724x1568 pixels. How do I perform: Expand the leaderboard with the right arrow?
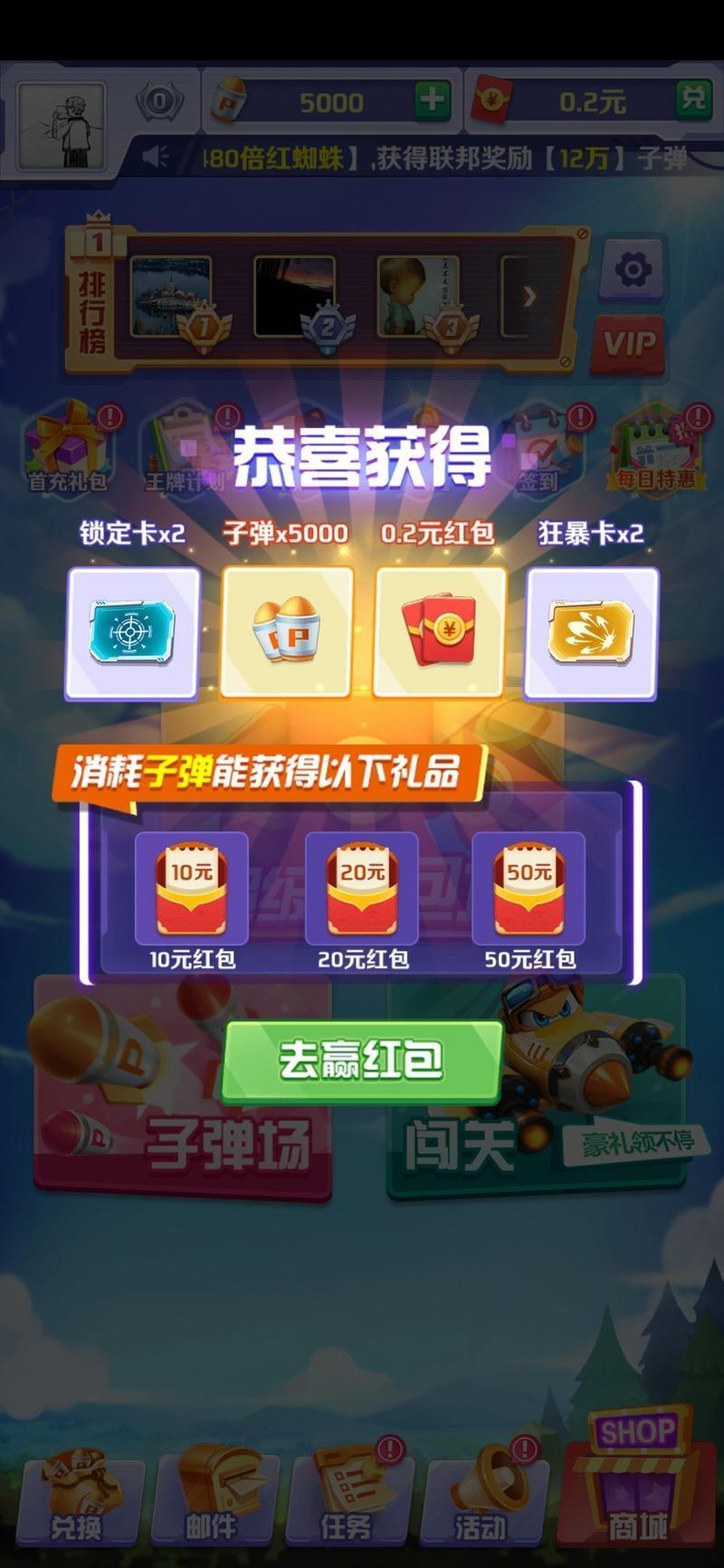click(529, 297)
